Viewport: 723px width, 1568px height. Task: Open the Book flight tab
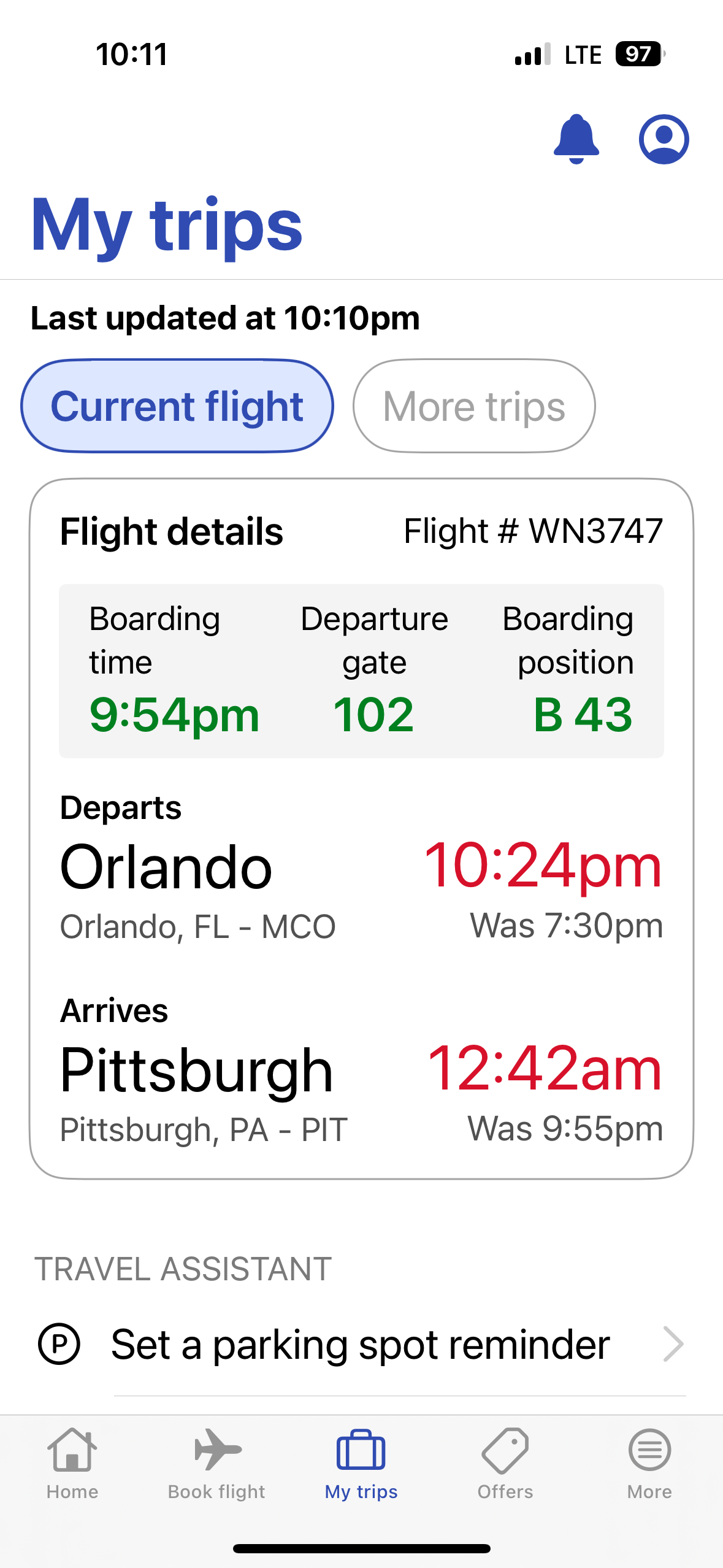click(x=216, y=1464)
